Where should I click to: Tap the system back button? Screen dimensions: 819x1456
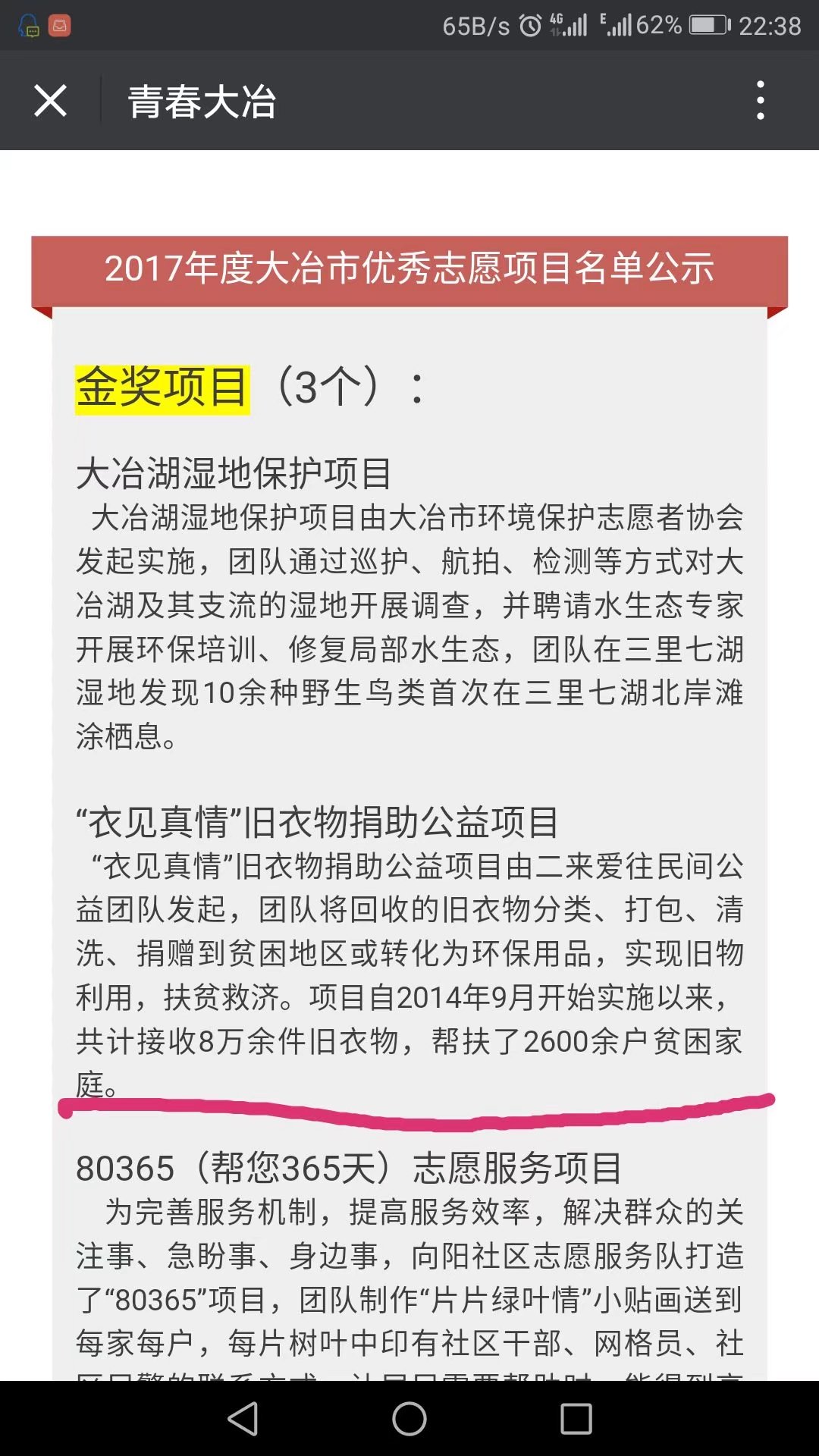click(243, 1418)
